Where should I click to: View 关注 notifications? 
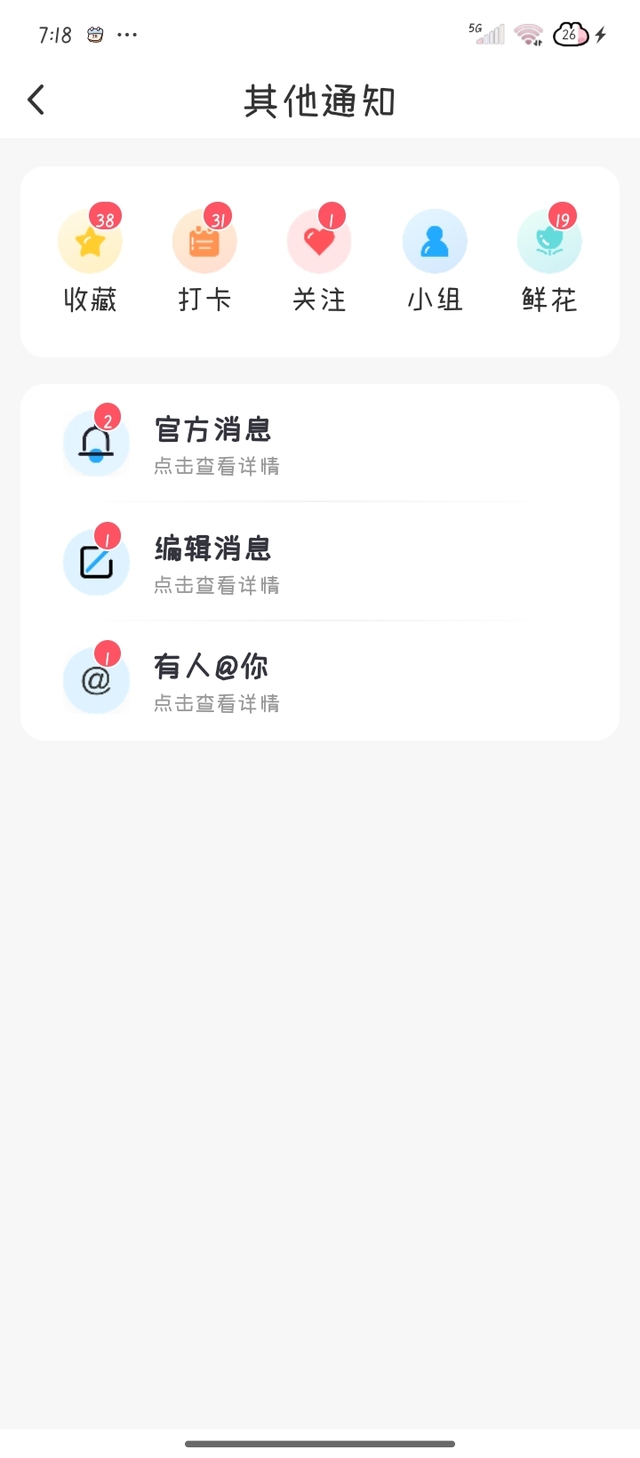click(320, 259)
